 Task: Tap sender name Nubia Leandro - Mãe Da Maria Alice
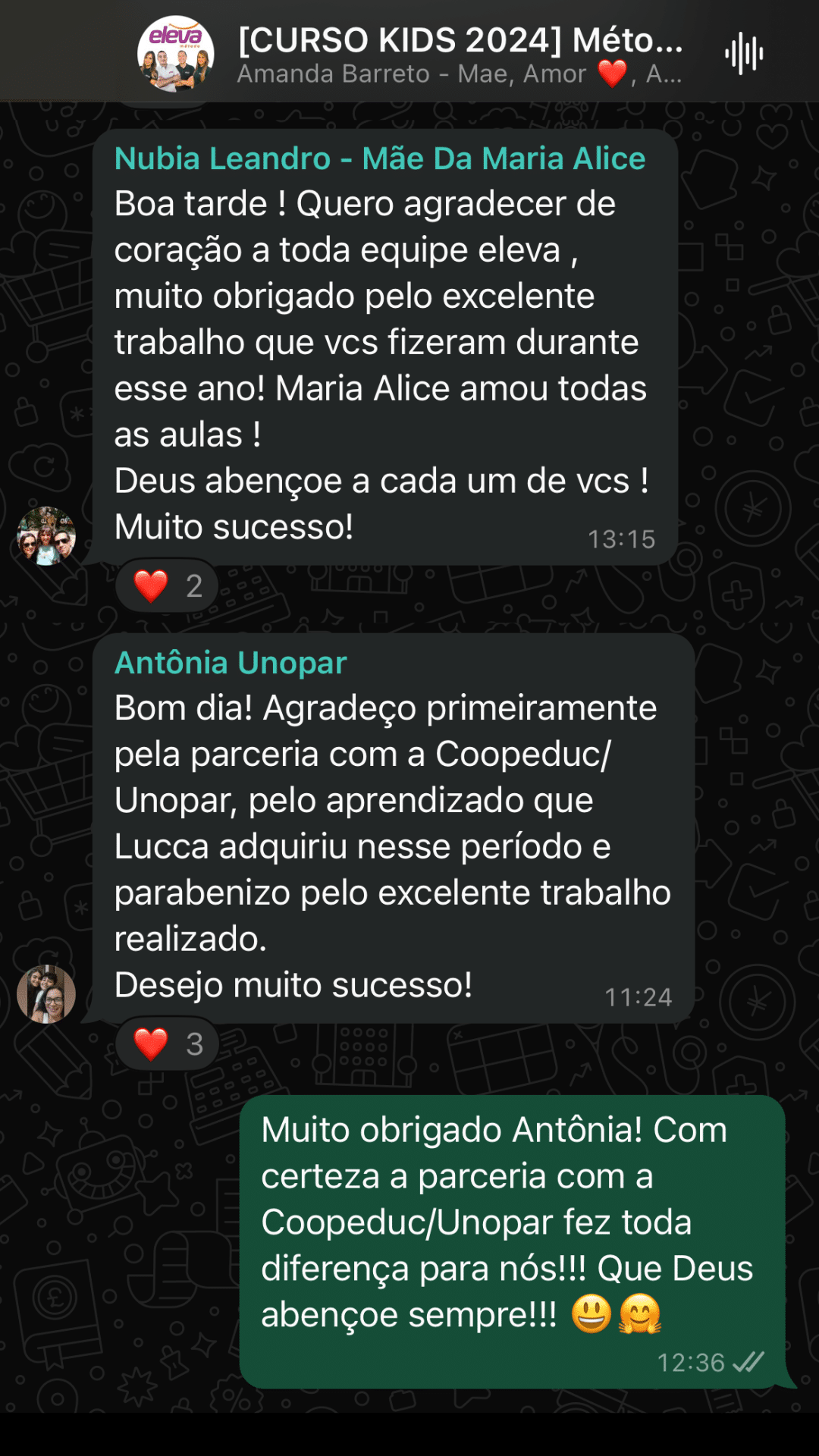pos(379,159)
